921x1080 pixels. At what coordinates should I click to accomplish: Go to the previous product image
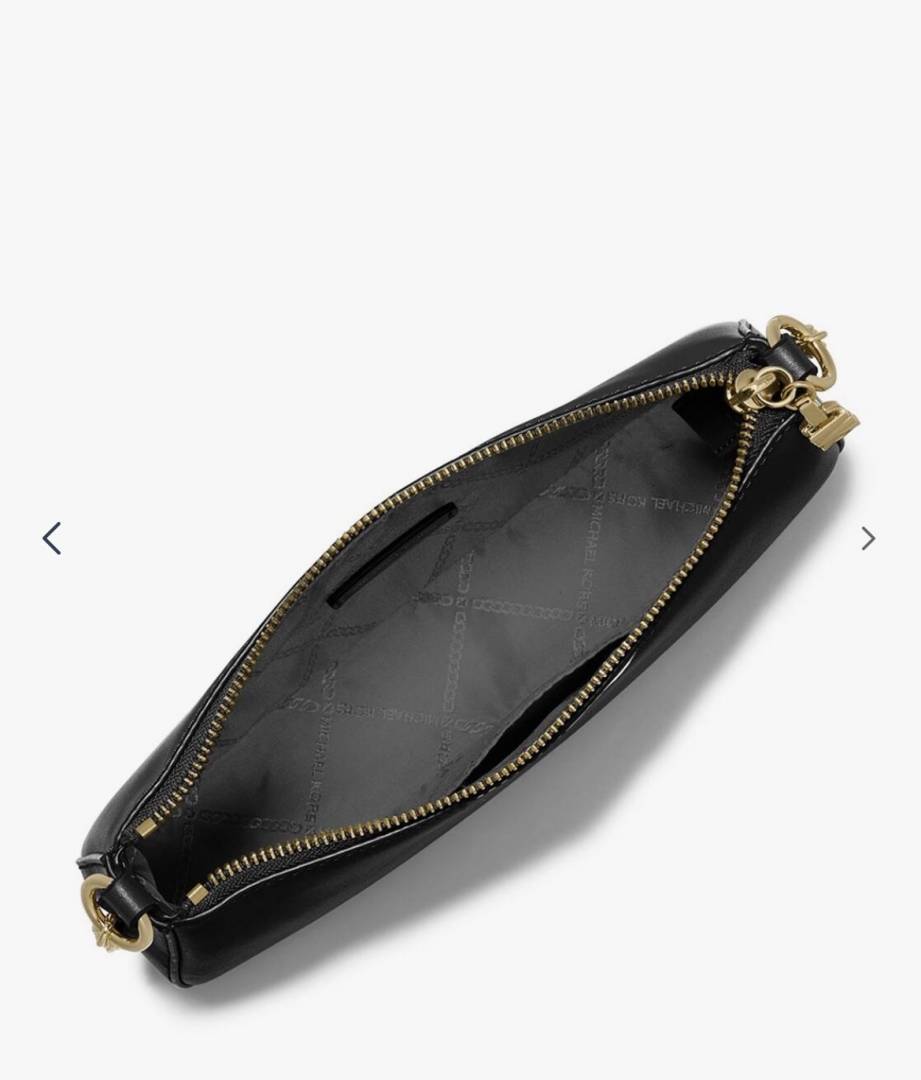point(52,538)
